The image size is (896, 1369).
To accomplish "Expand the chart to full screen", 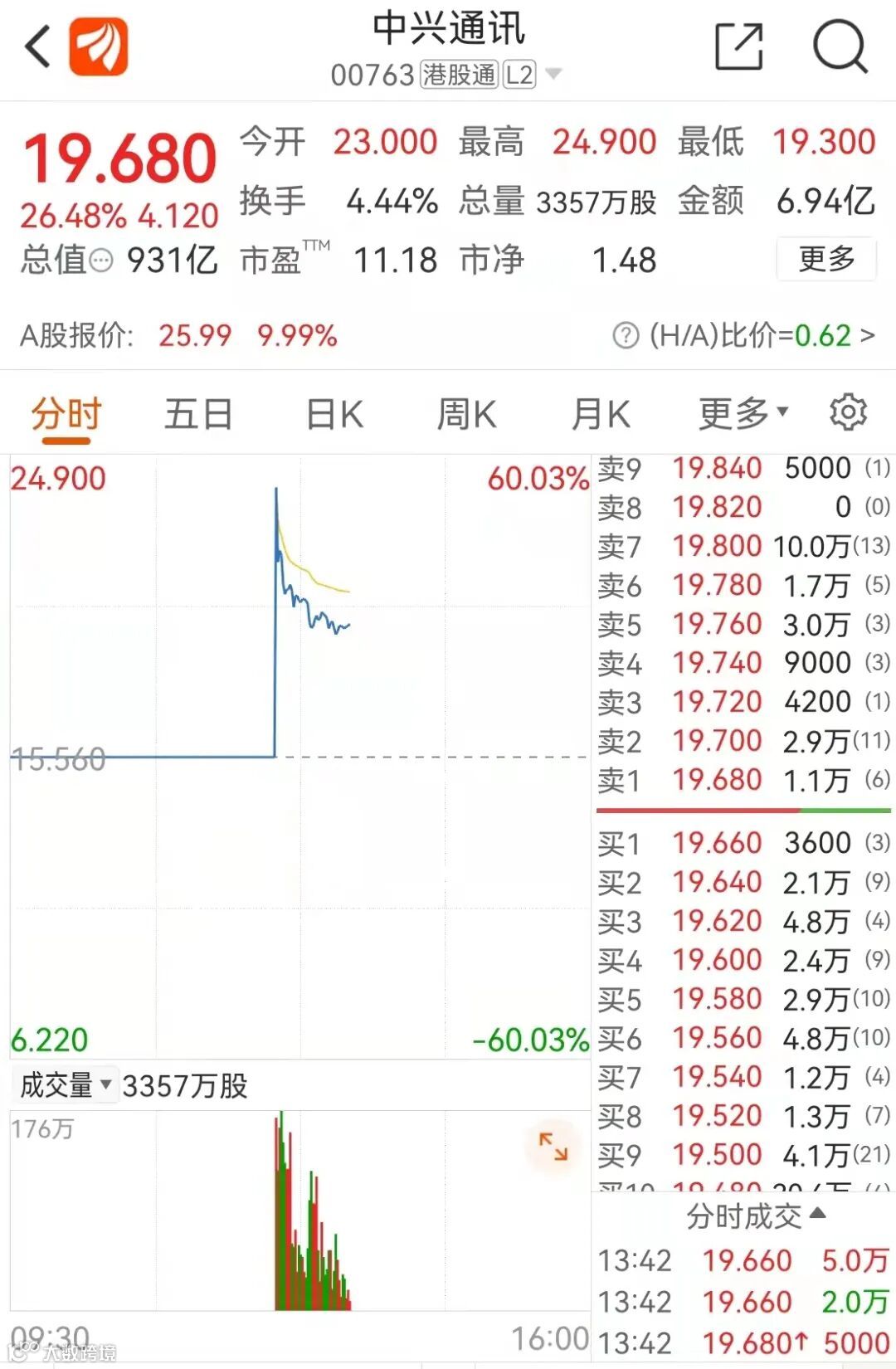I will (553, 1146).
